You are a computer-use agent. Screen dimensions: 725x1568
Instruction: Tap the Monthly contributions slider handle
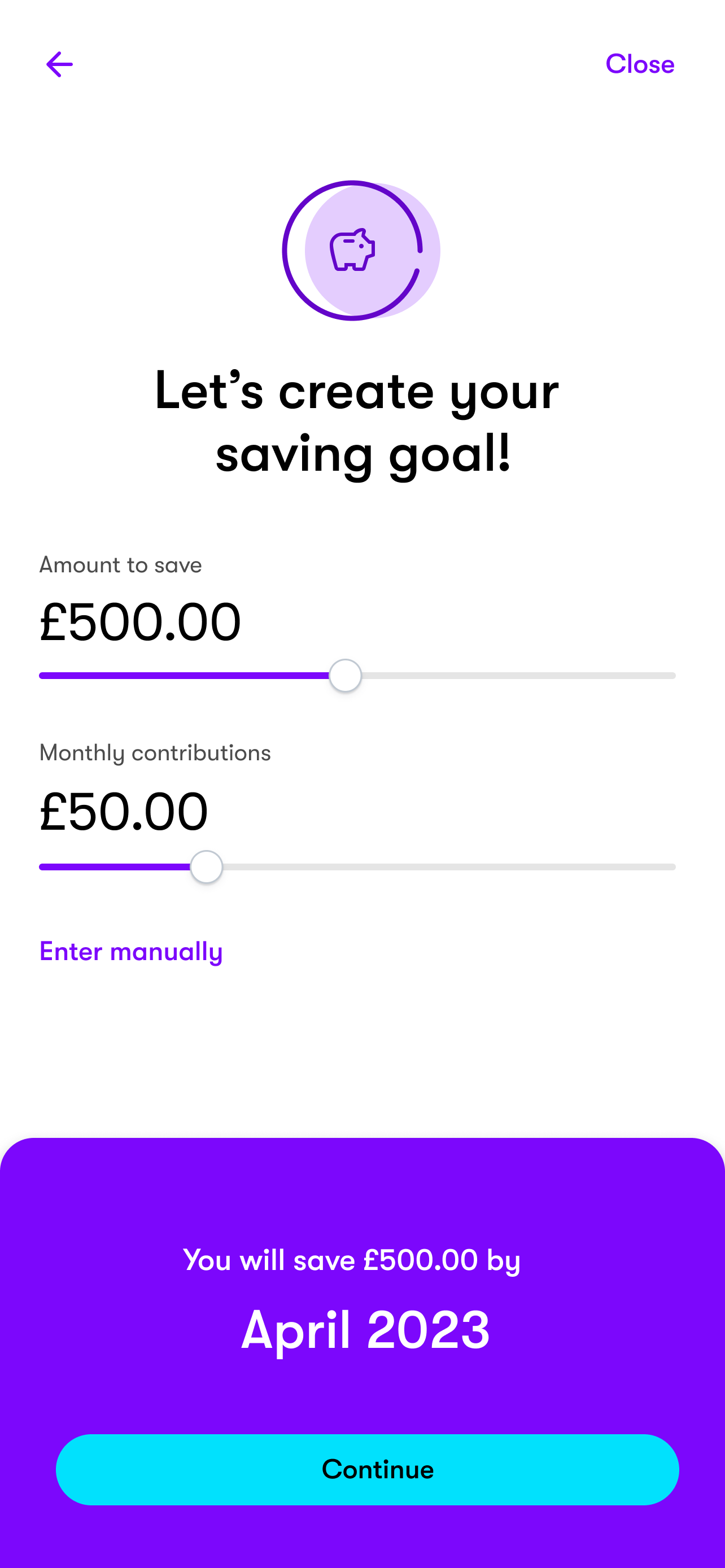pyautogui.click(x=206, y=867)
